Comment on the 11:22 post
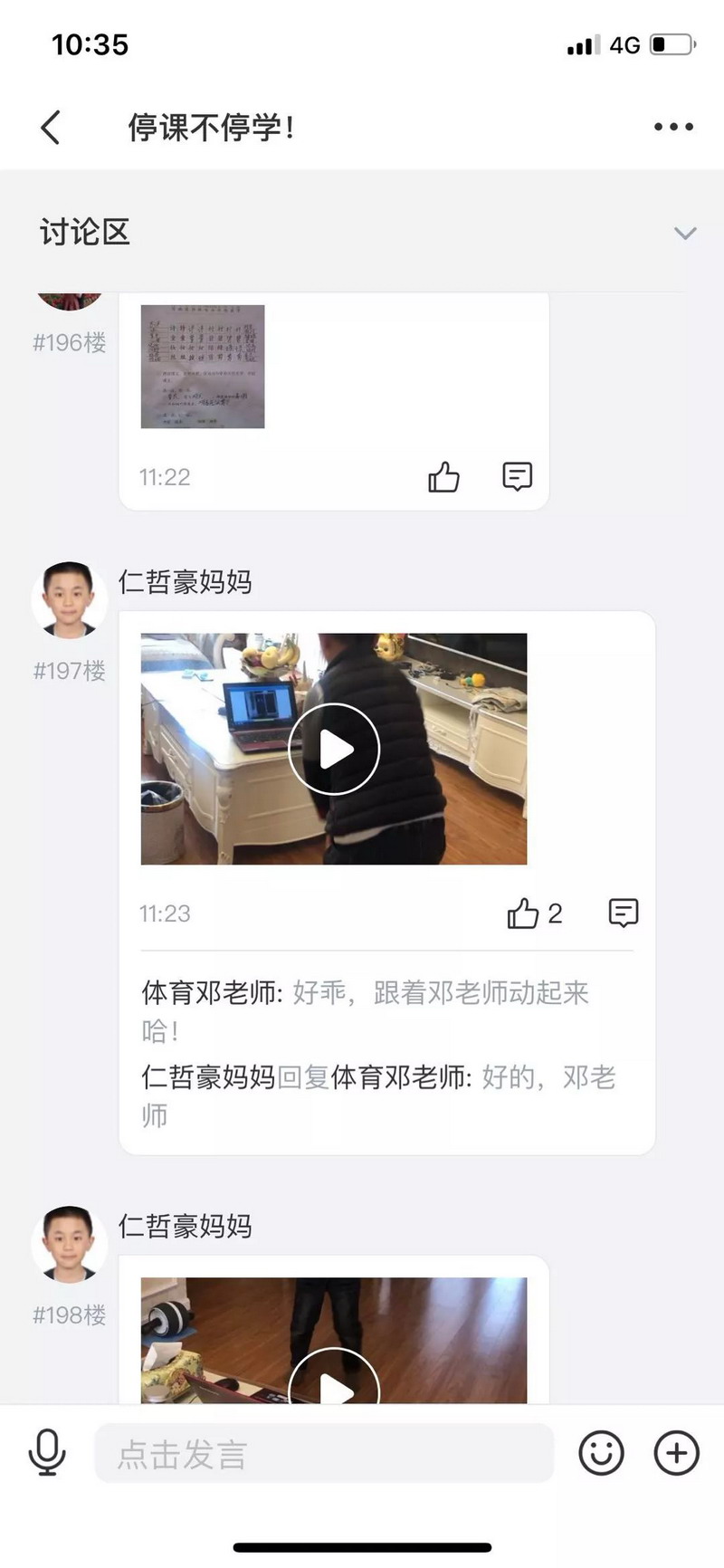Screen dimensions: 724x1568 pyautogui.click(x=517, y=476)
